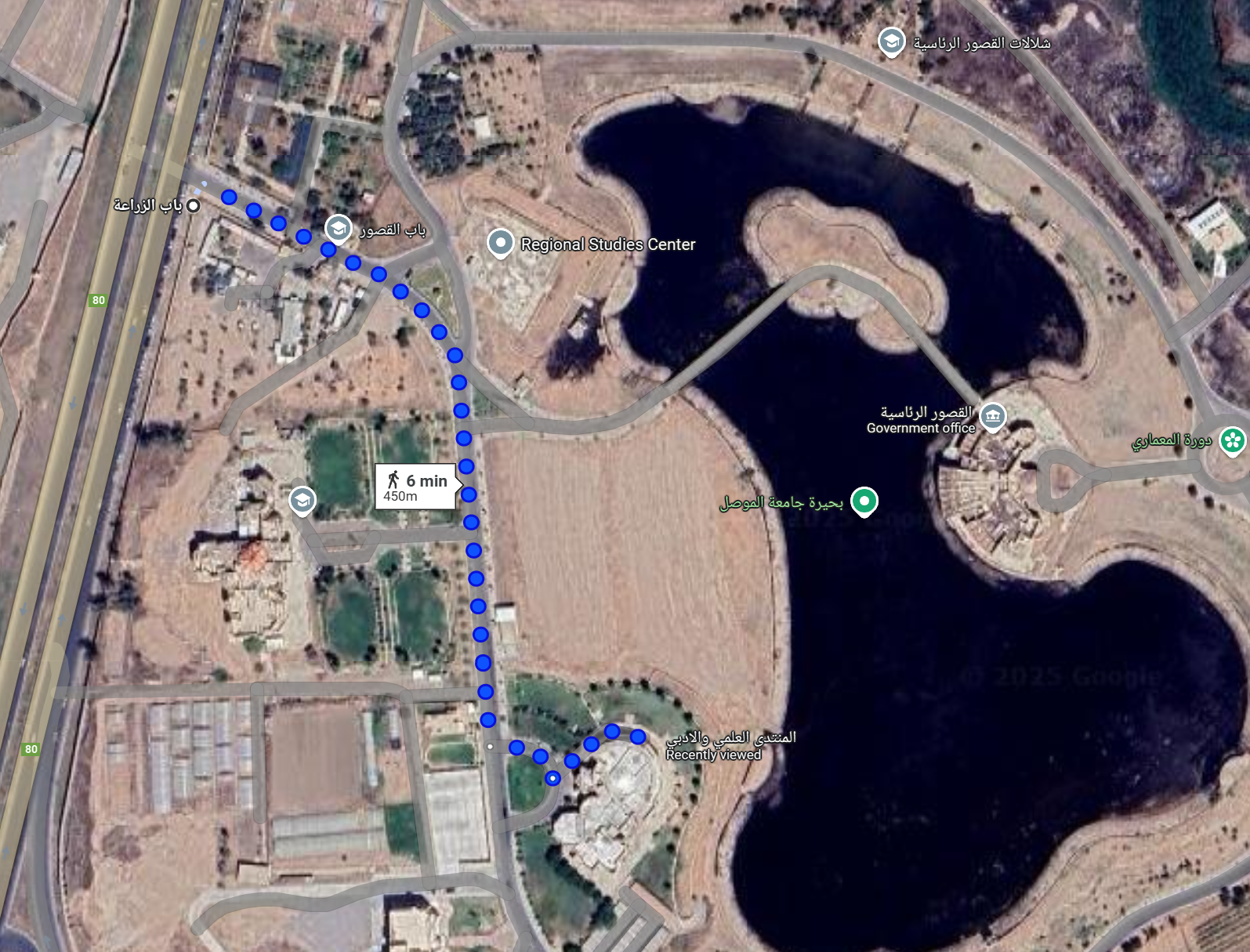Select the بحيرة جامعة الموصل green pin
This screenshot has height=952, width=1250.
point(864,501)
